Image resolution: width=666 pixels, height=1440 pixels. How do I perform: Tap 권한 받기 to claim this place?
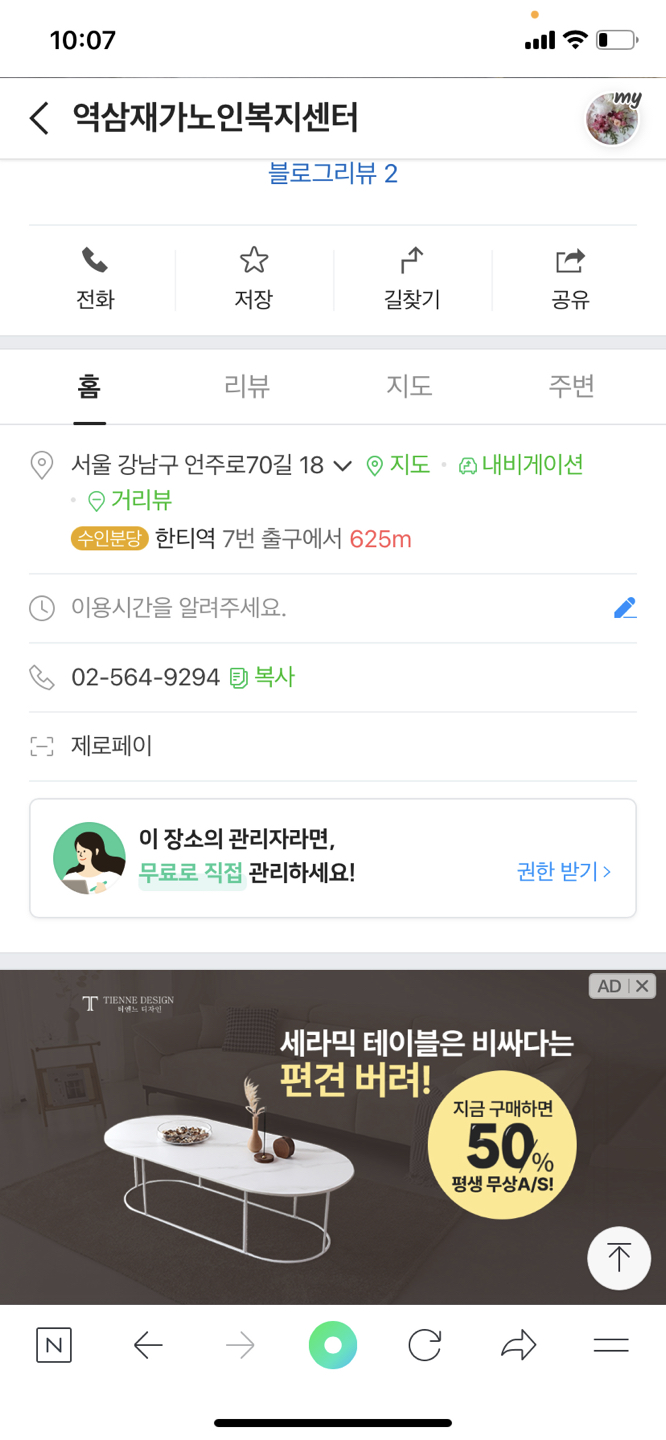click(x=563, y=871)
